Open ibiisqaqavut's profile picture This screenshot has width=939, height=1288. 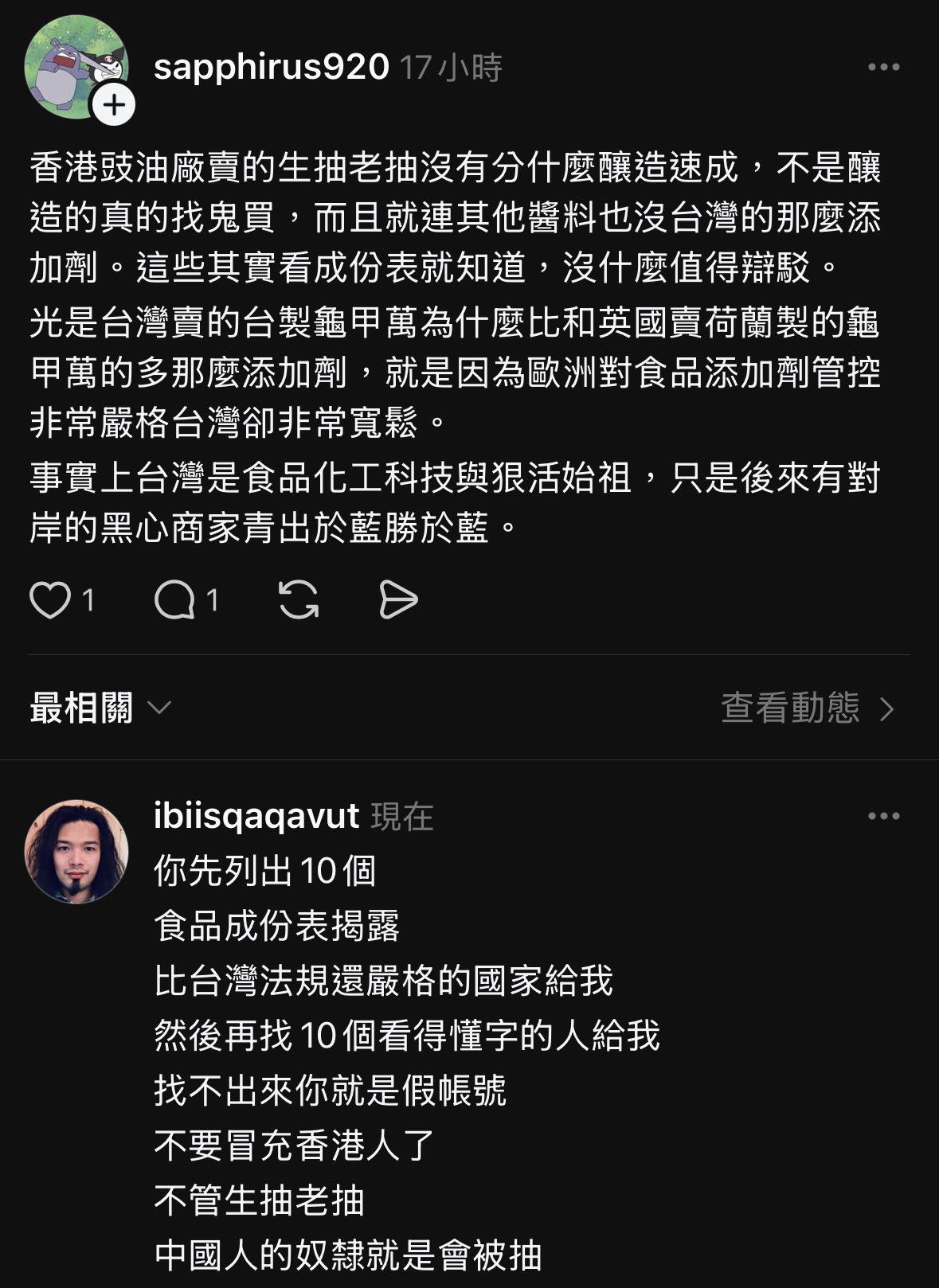tap(76, 851)
